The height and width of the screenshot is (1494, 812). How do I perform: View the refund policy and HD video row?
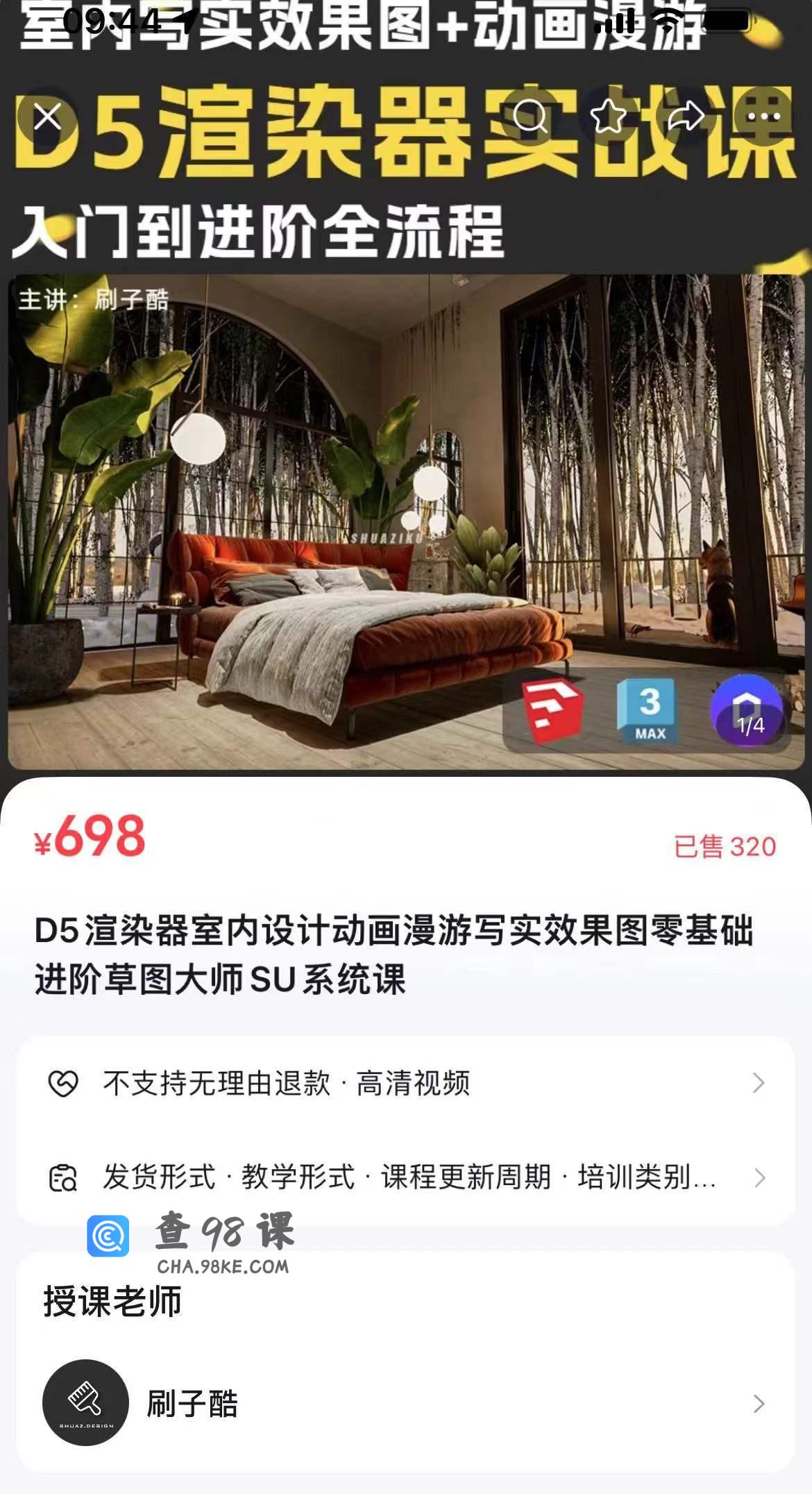406,1083
